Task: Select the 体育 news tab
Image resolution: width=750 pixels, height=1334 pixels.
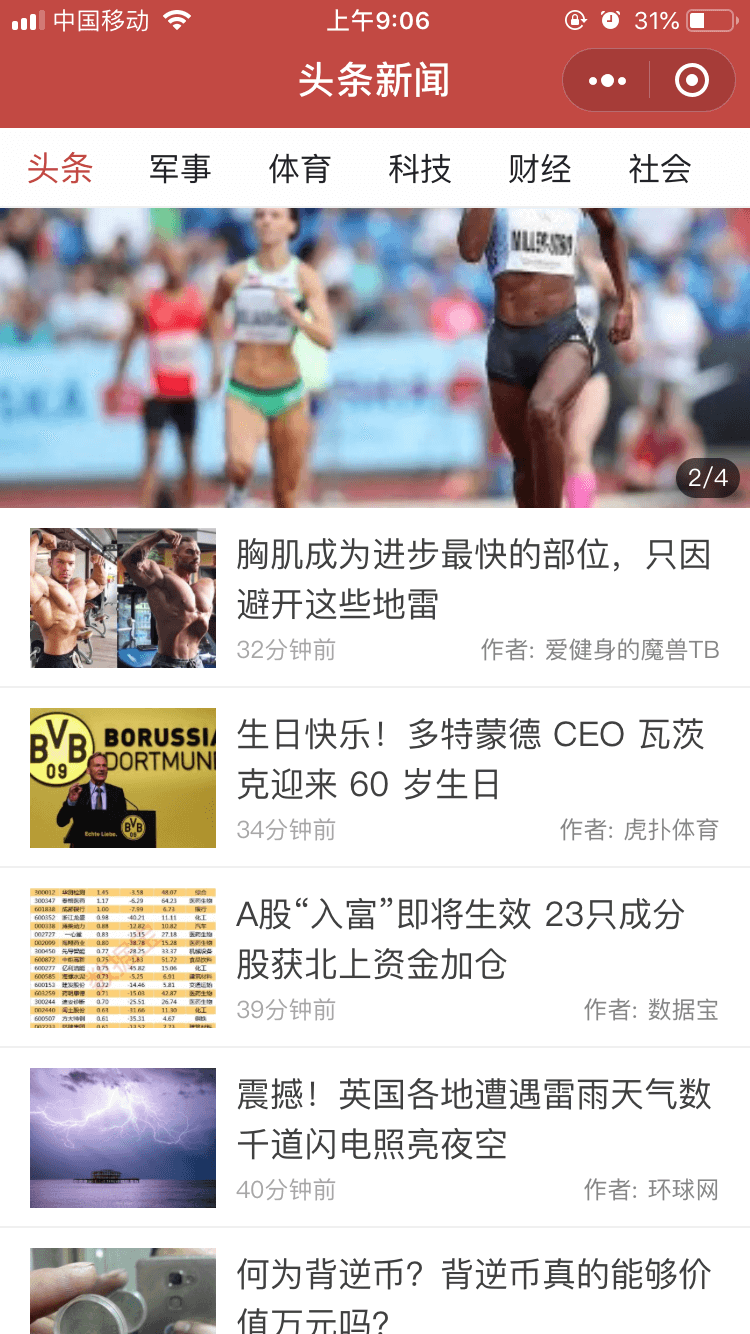Action: 300,168
